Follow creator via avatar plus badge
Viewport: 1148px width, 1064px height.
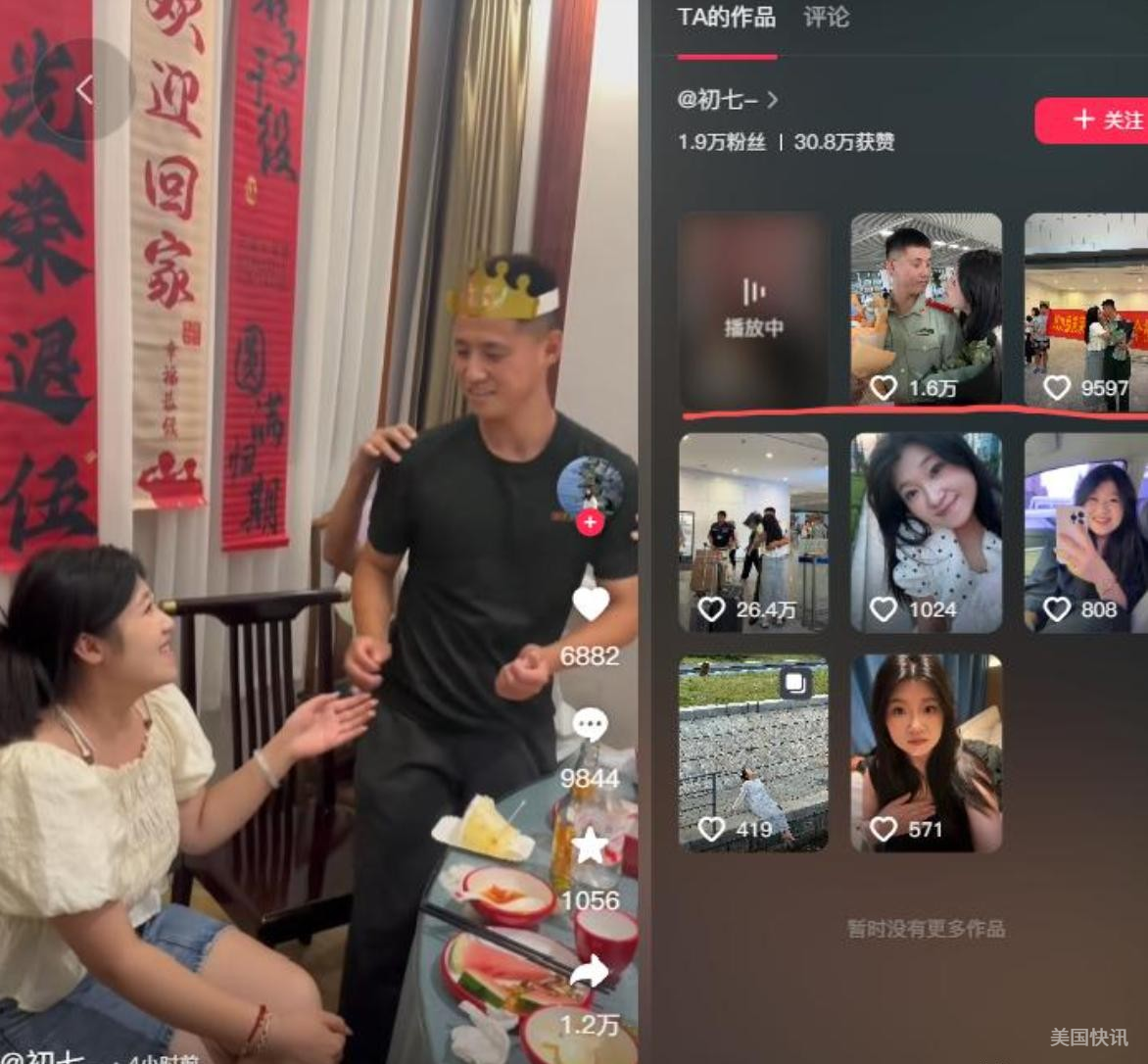click(x=590, y=522)
